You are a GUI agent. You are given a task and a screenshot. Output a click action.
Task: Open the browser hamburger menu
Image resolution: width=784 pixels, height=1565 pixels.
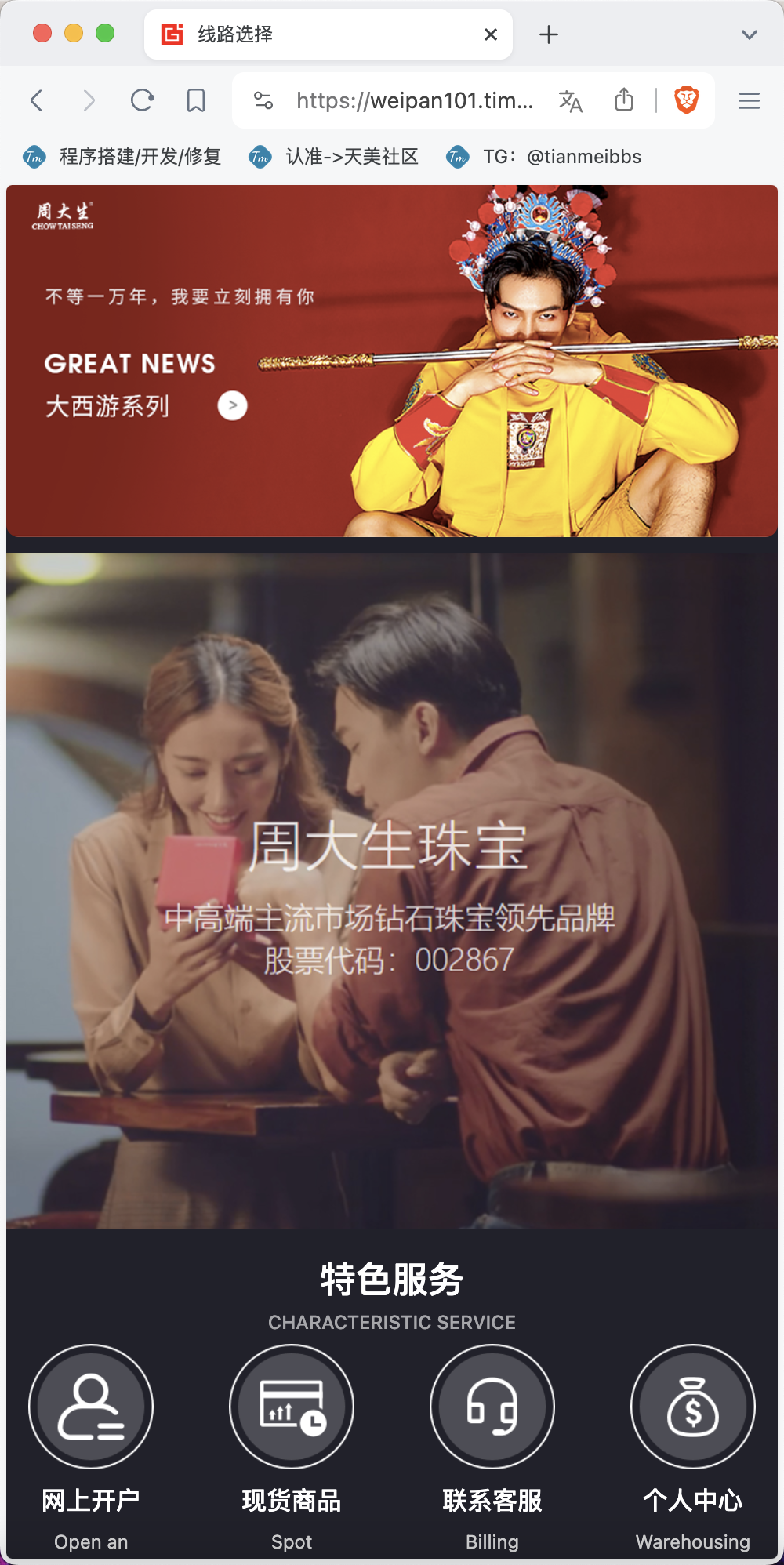pos(750,100)
